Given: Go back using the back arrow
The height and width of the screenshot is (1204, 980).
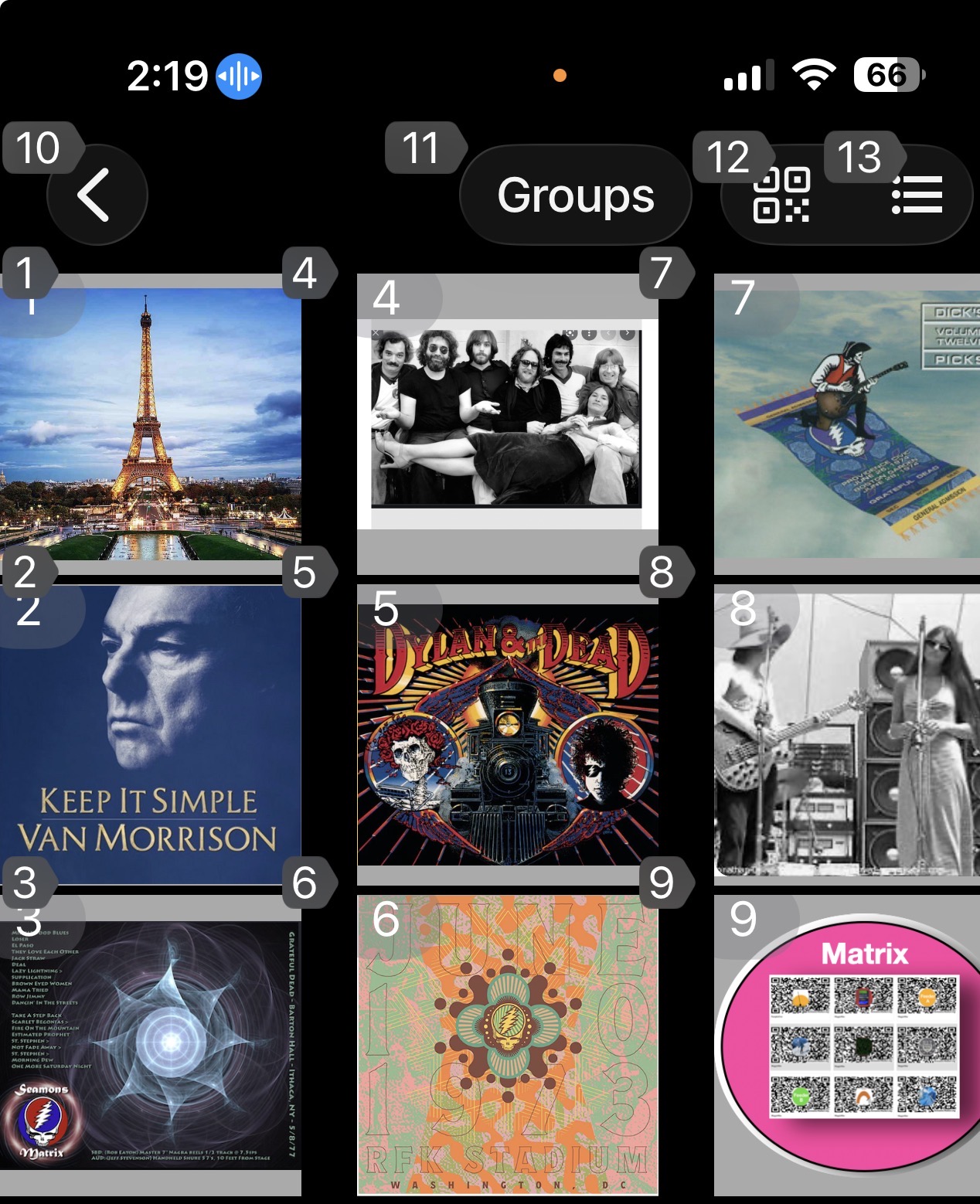Looking at the screenshot, I should click(x=96, y=195).
